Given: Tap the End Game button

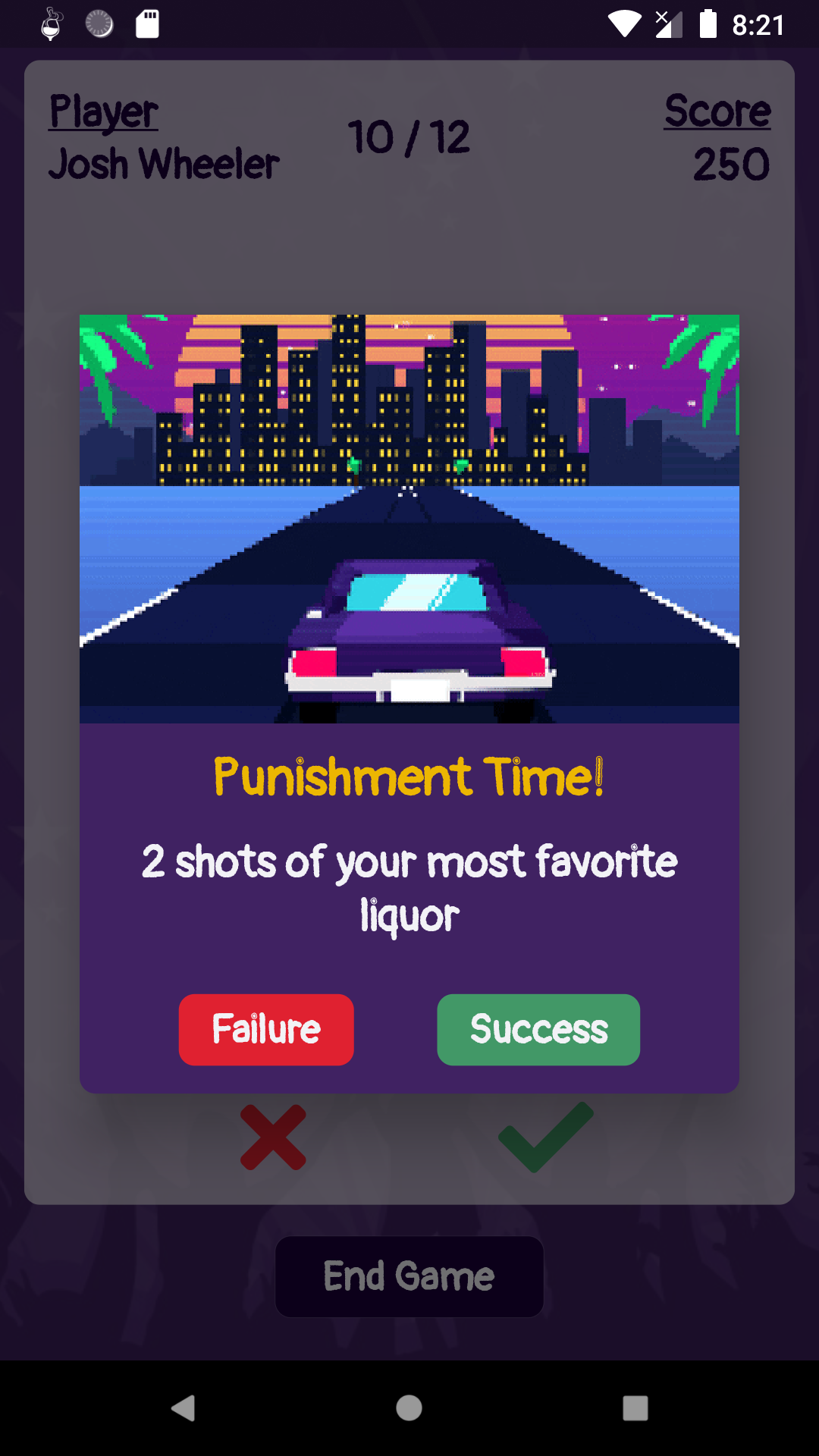Looking at the screenshot, I should tap(409, 1276).
